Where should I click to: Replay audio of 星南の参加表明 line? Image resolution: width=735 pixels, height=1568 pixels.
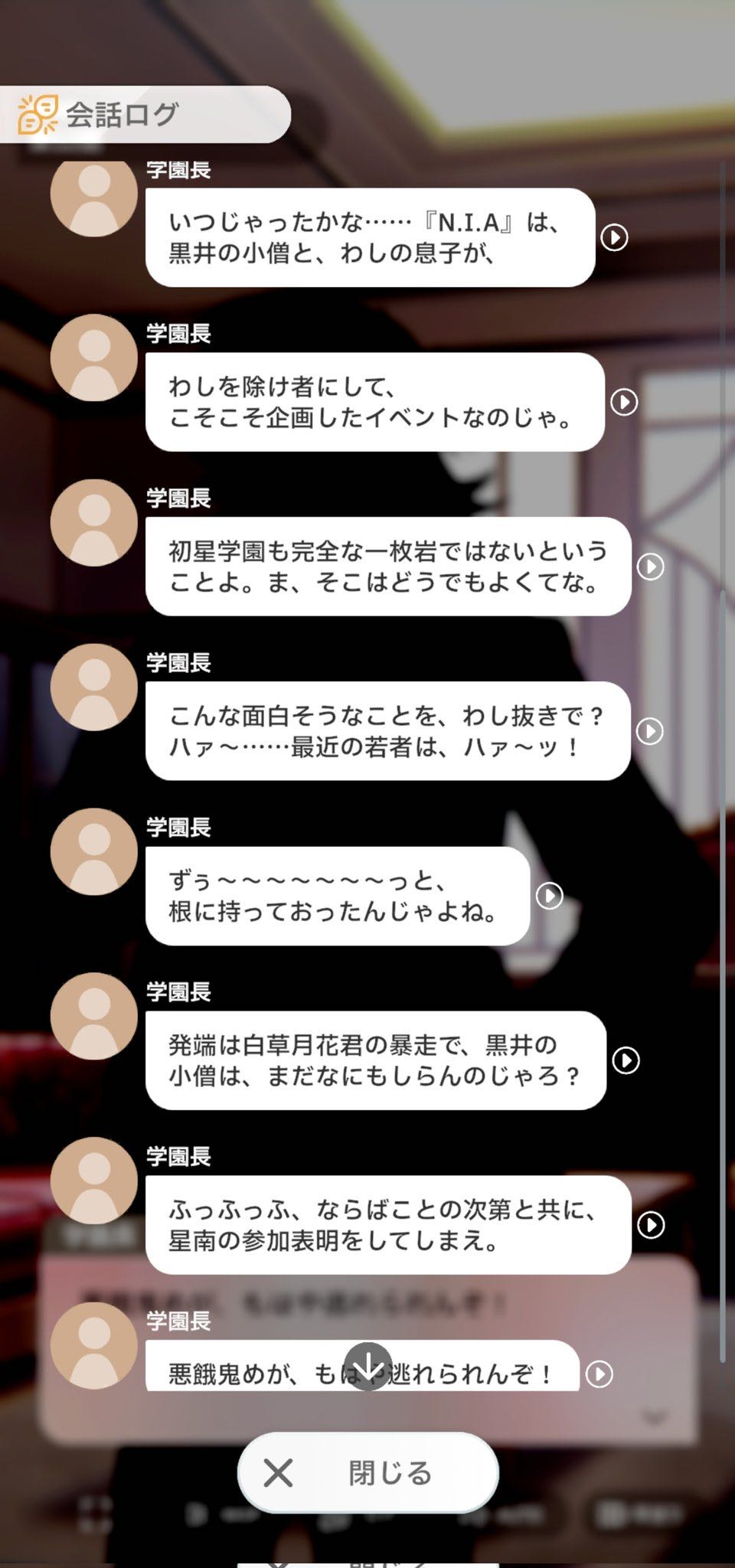click(x=651, y=1225)
